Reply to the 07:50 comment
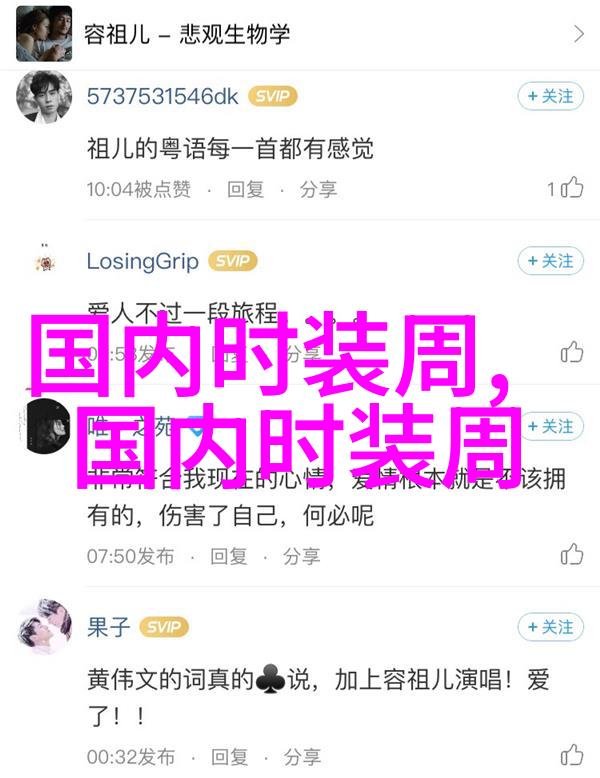This screenshot has height=778, width=600. pyautogui.click(x=228, y=555)
